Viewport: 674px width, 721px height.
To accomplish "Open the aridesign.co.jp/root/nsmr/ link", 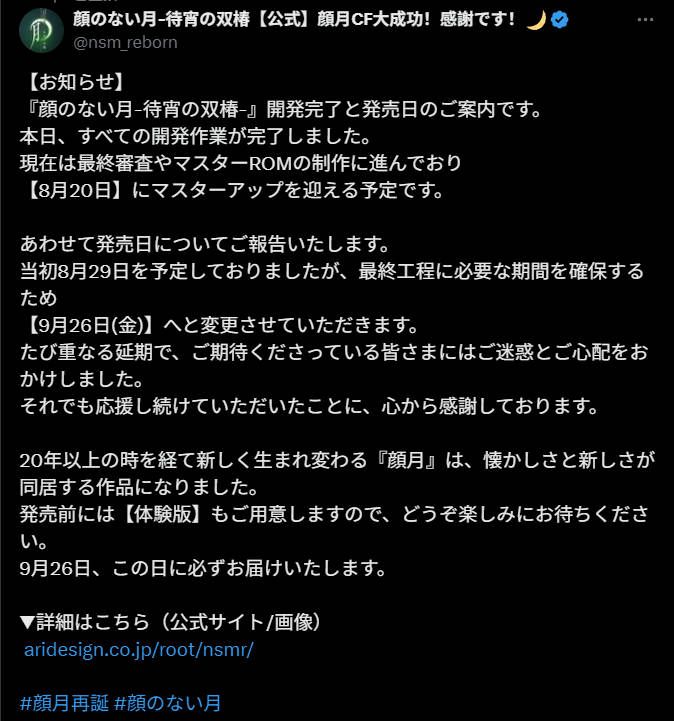I will pyautogui.click(x=138, y=648).
